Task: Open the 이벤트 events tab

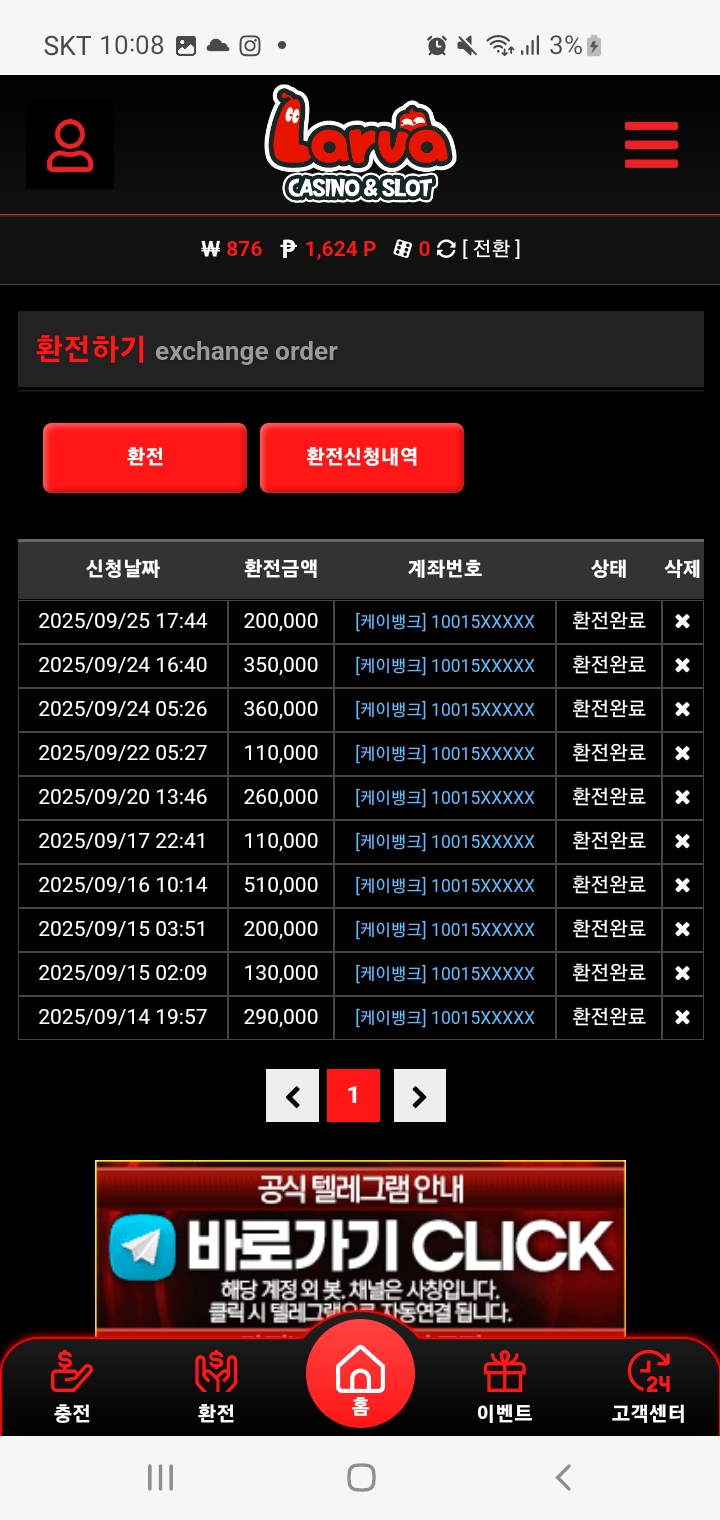Action: click(x=504, y=1387)
